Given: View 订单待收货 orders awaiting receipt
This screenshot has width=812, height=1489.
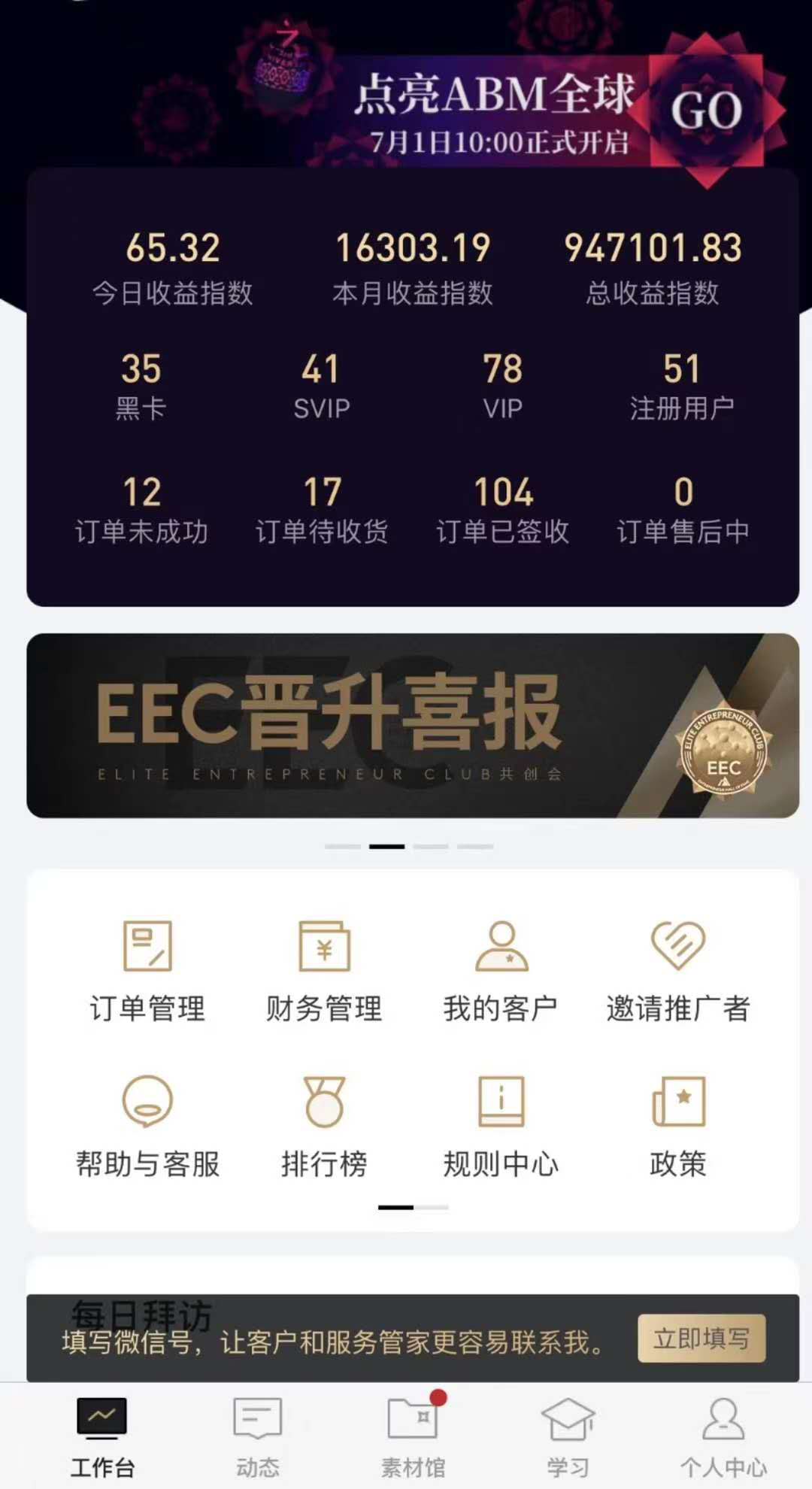Looking at the screenshot, I should tap(322, 510).
